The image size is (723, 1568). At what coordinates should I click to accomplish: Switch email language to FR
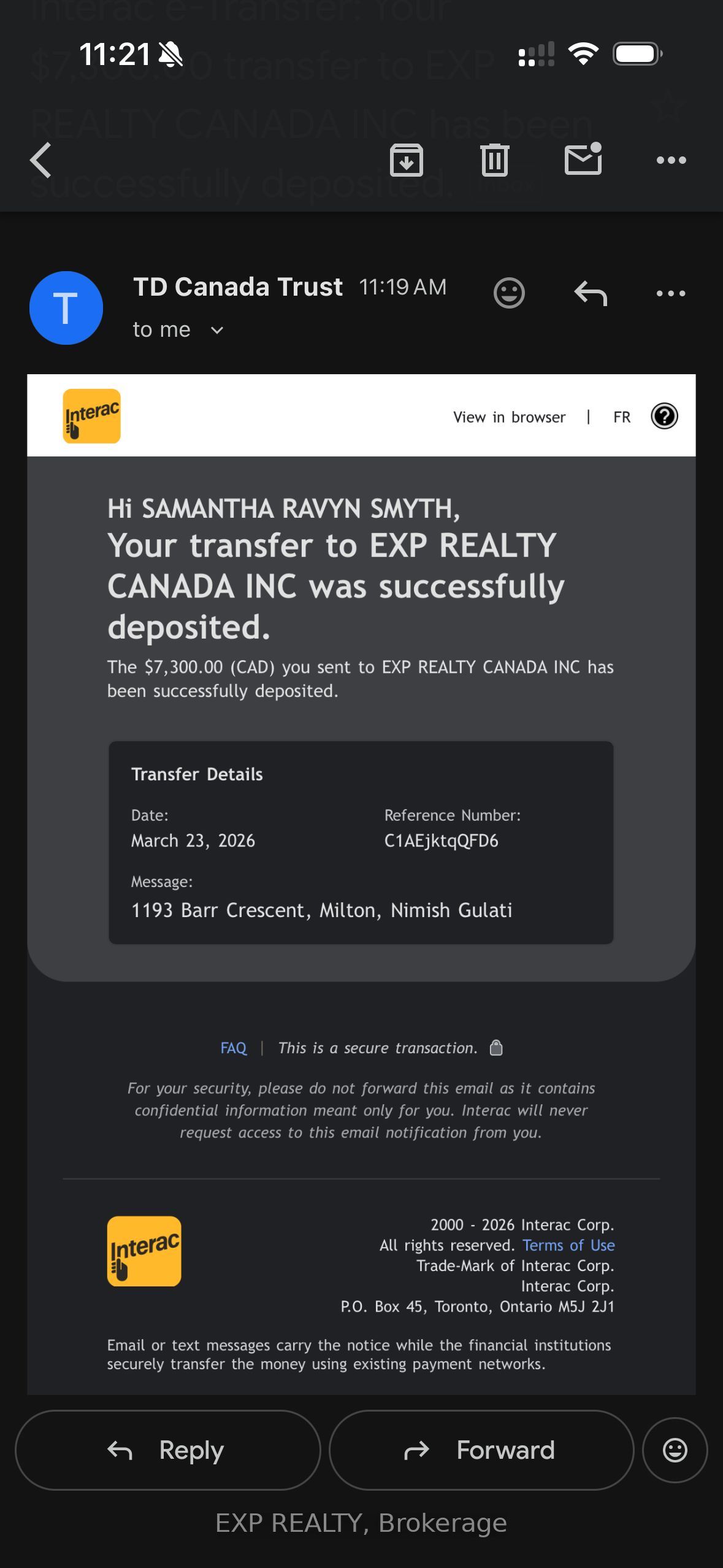621,417
